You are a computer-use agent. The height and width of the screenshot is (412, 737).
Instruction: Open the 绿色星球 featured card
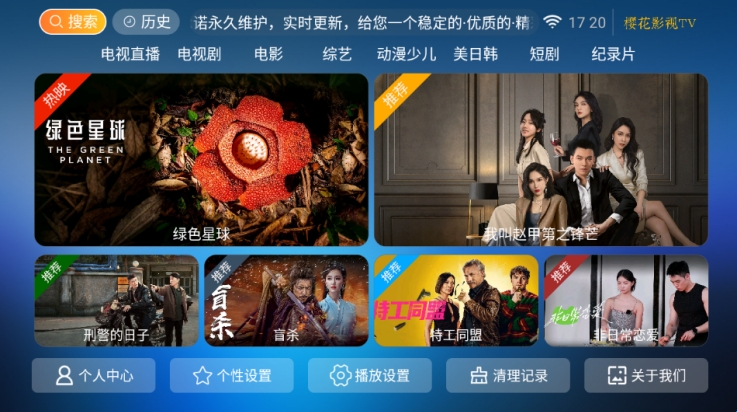[201, 160]
